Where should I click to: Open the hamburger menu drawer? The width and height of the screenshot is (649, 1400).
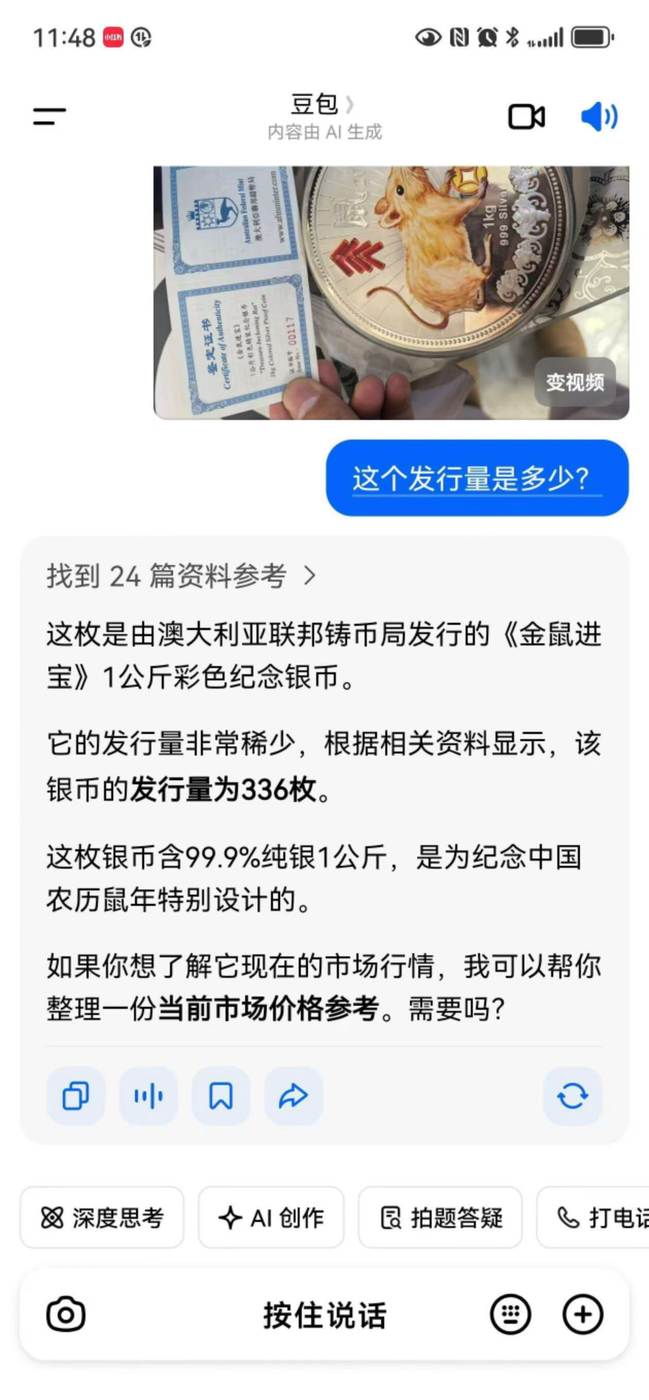[49, 116]
